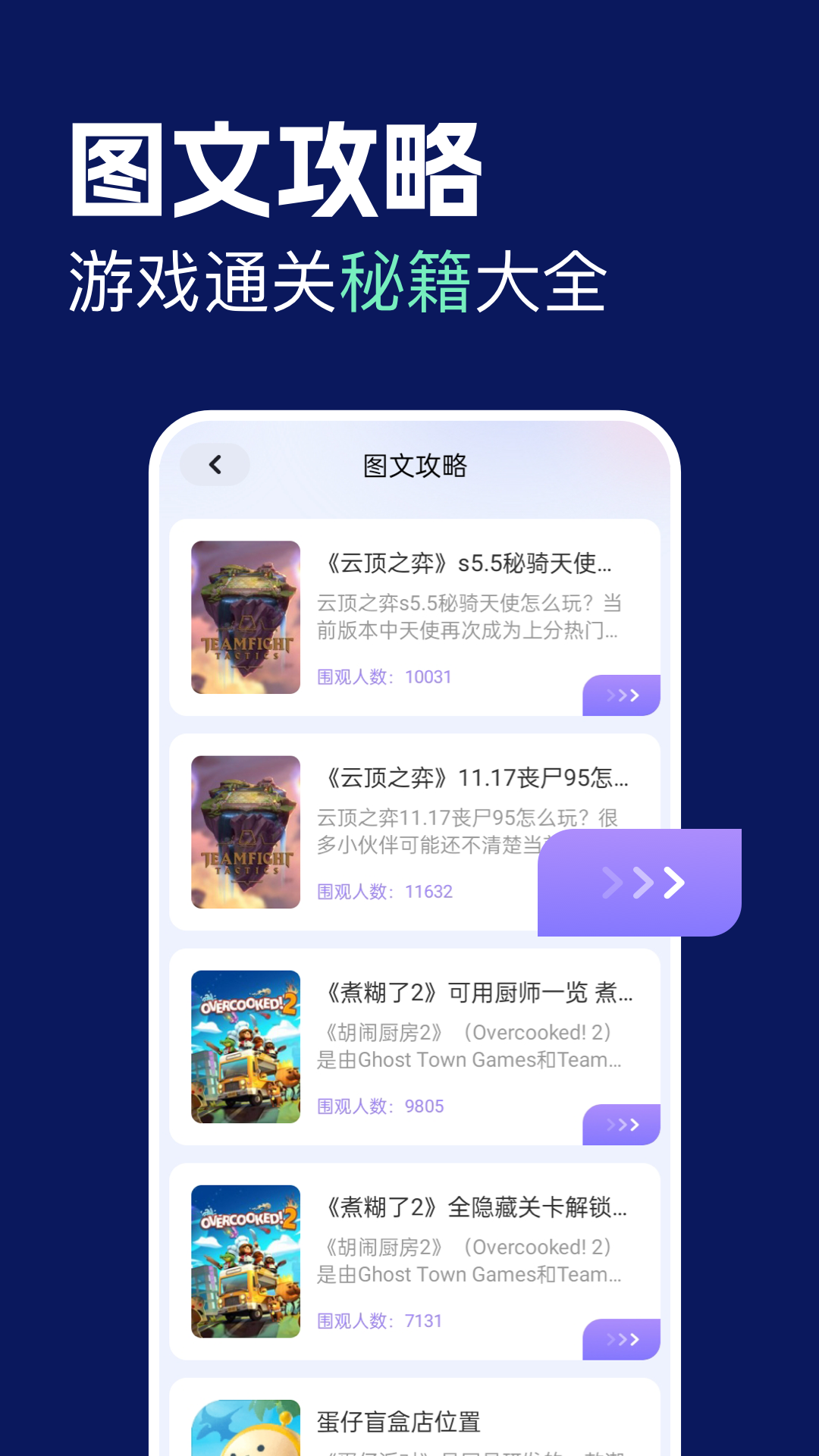
Task: Tap the back arrow to leave 图文攻略
Action: tap(215, 466)
